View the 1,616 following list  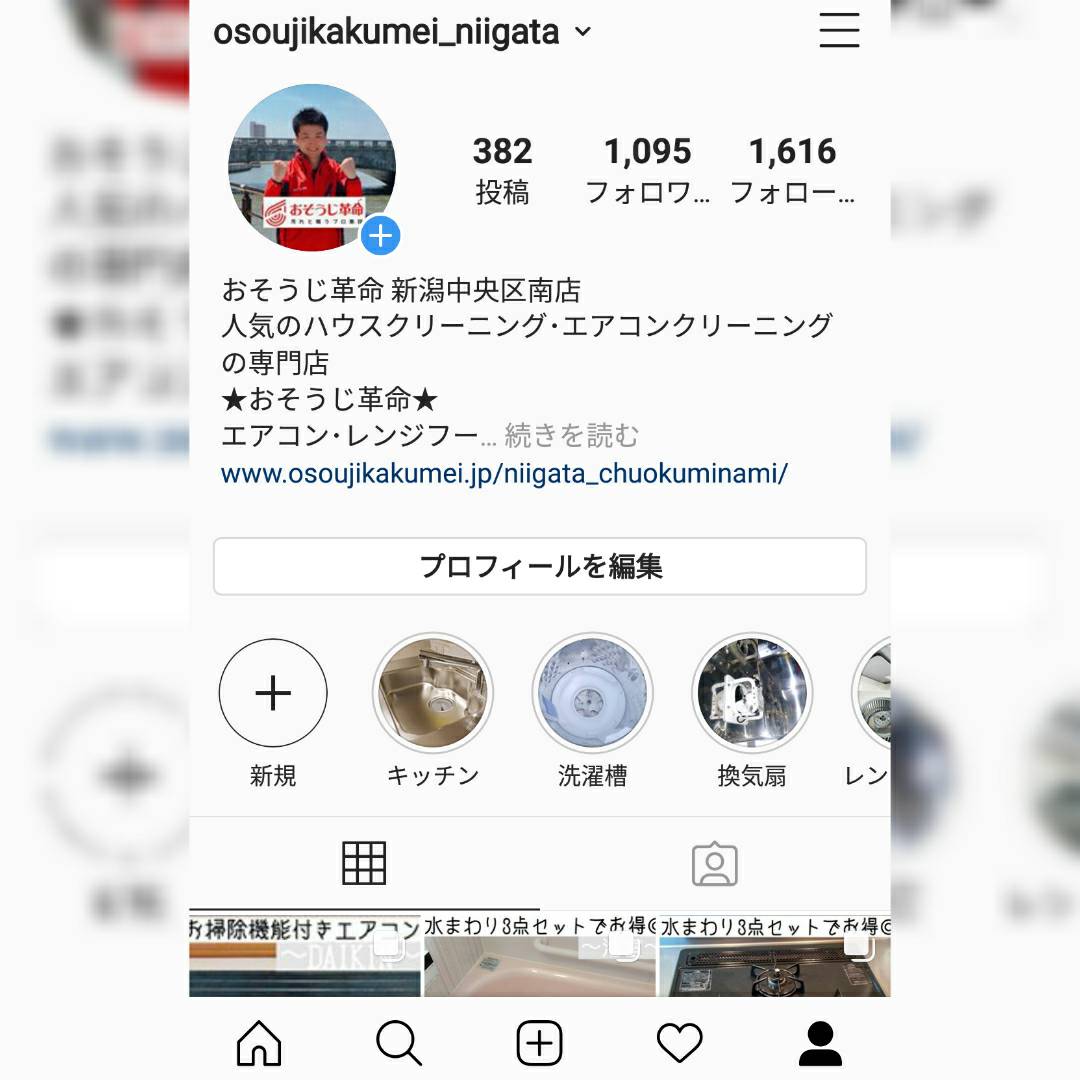792,169
